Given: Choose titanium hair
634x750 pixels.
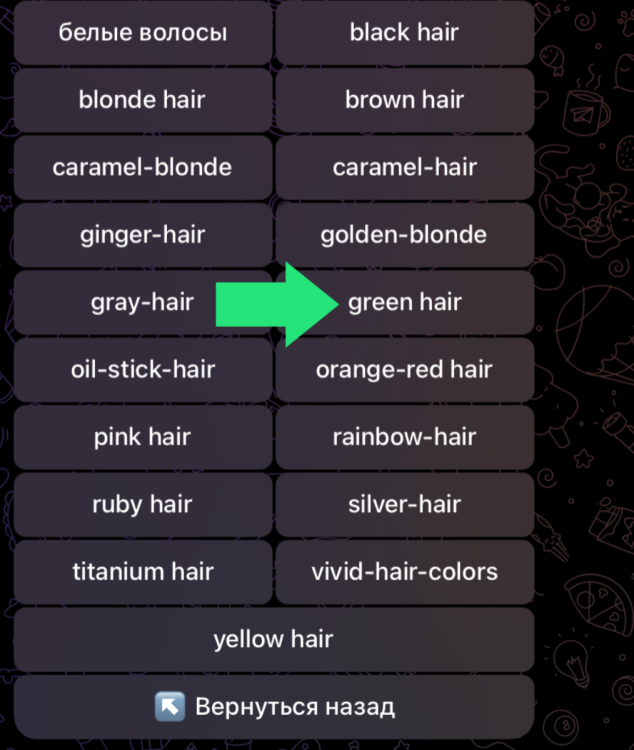Looking at the screenshot, I should point(143,572).
